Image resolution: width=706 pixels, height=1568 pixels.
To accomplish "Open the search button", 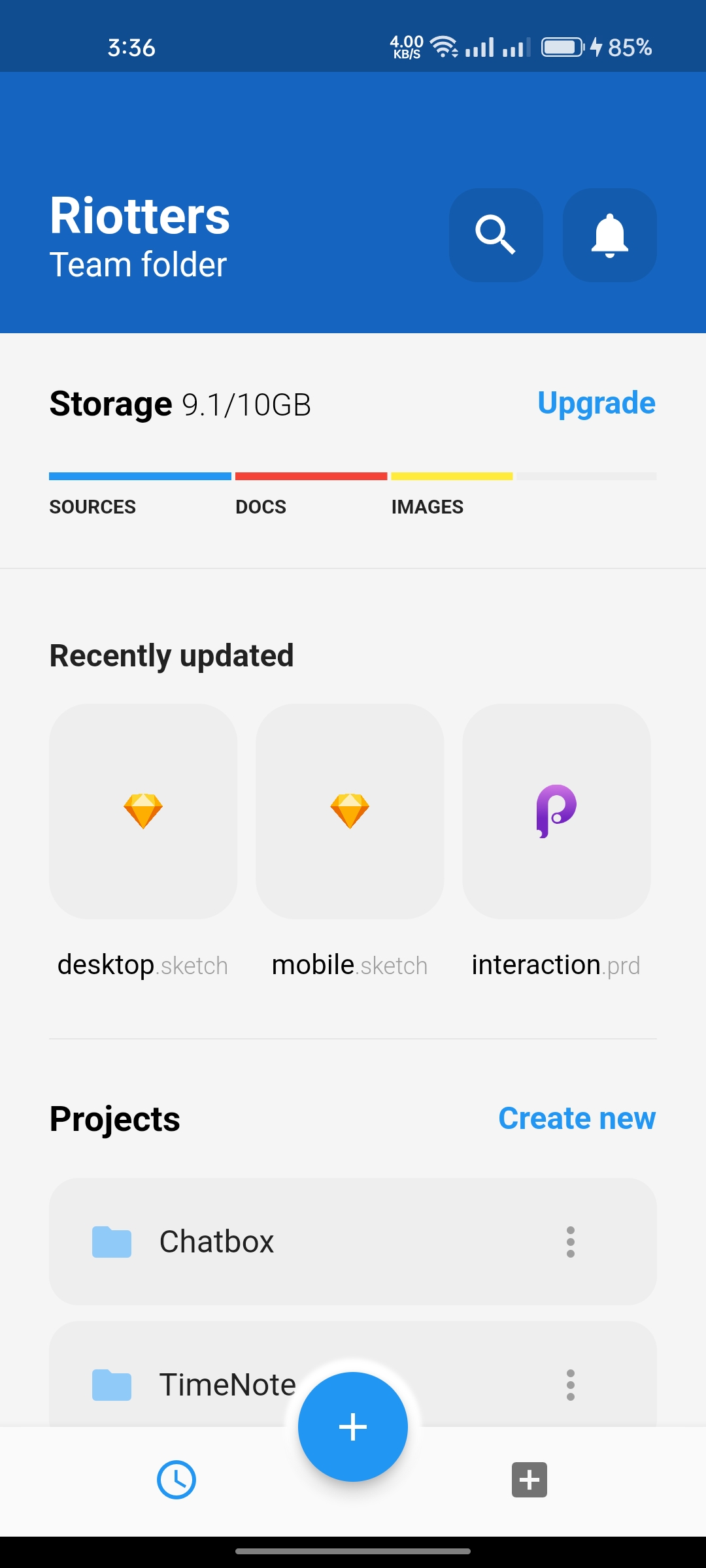I will 496,235.
